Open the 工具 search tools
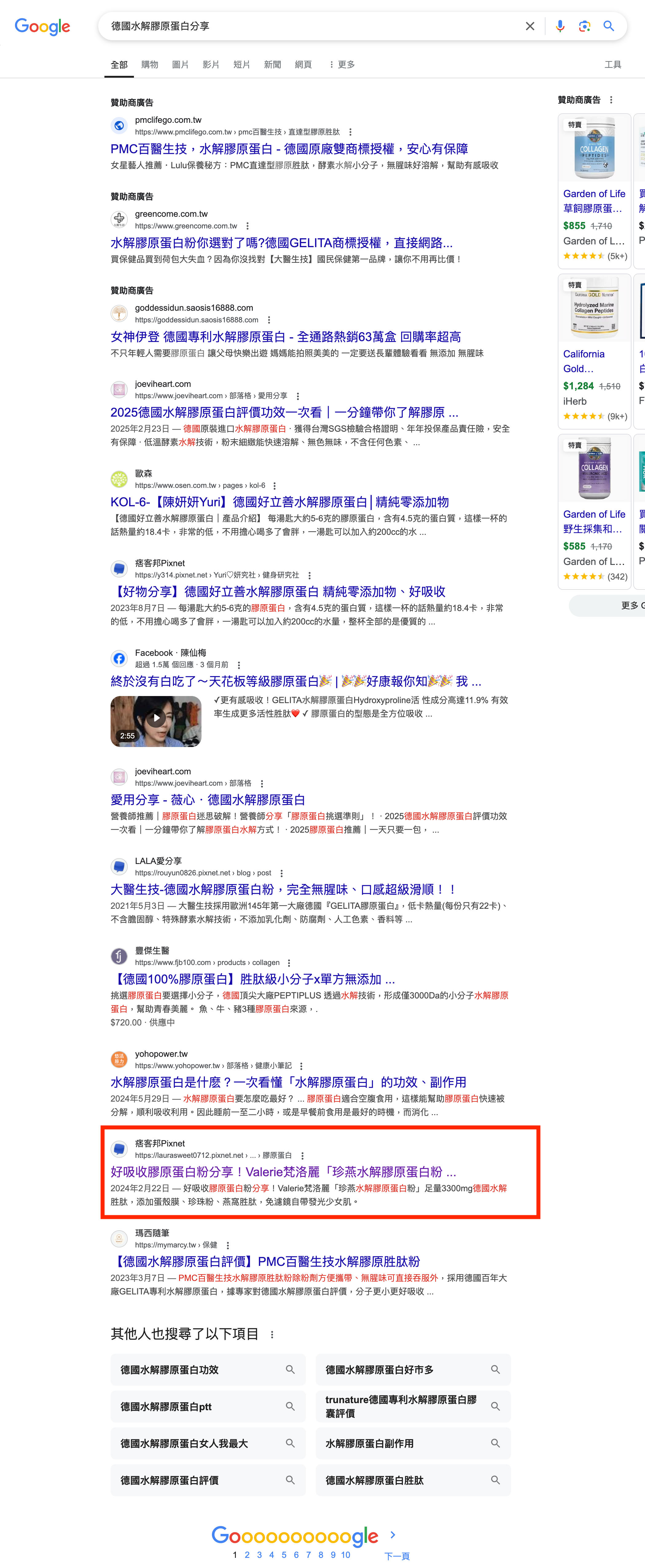This screenshot has width=645, height=1568. tap(612, 64)
